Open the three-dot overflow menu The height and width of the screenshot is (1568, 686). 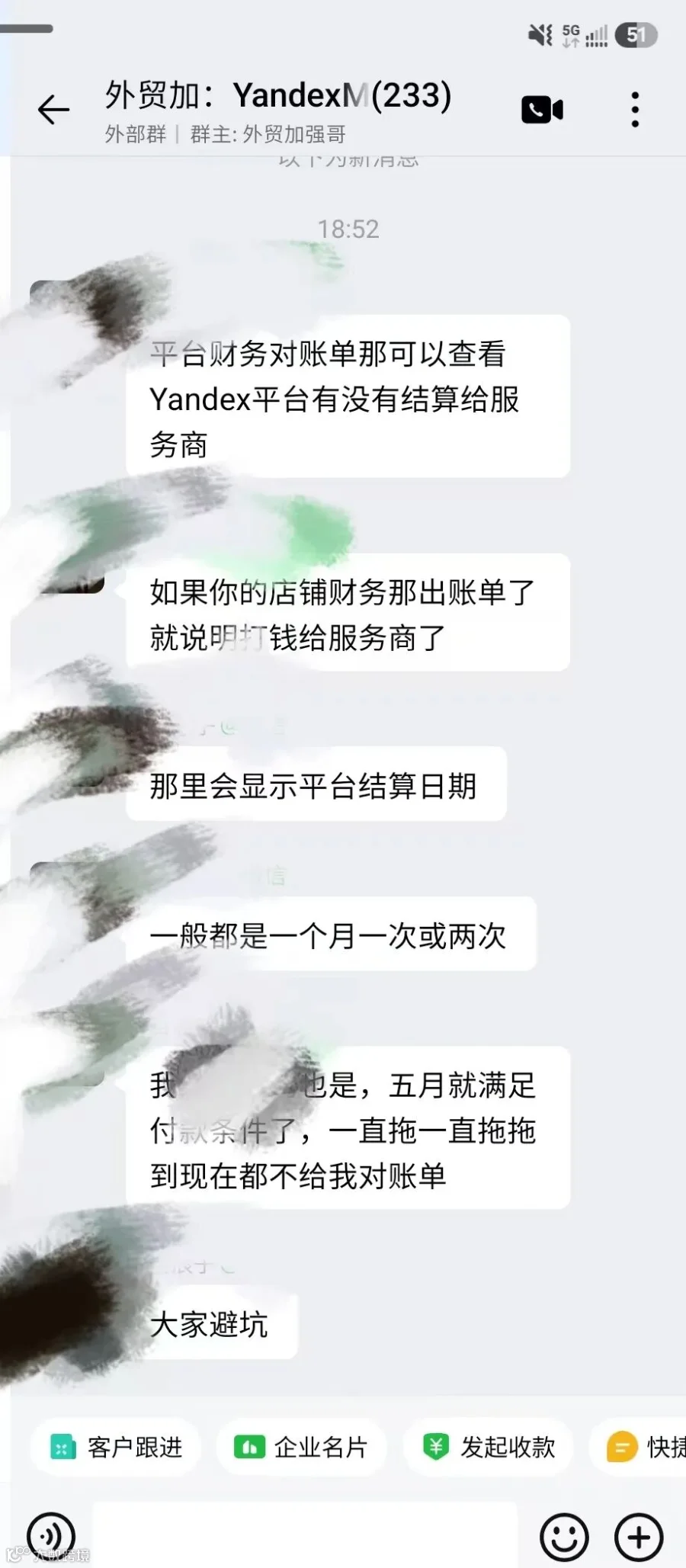tap(635, 110)
